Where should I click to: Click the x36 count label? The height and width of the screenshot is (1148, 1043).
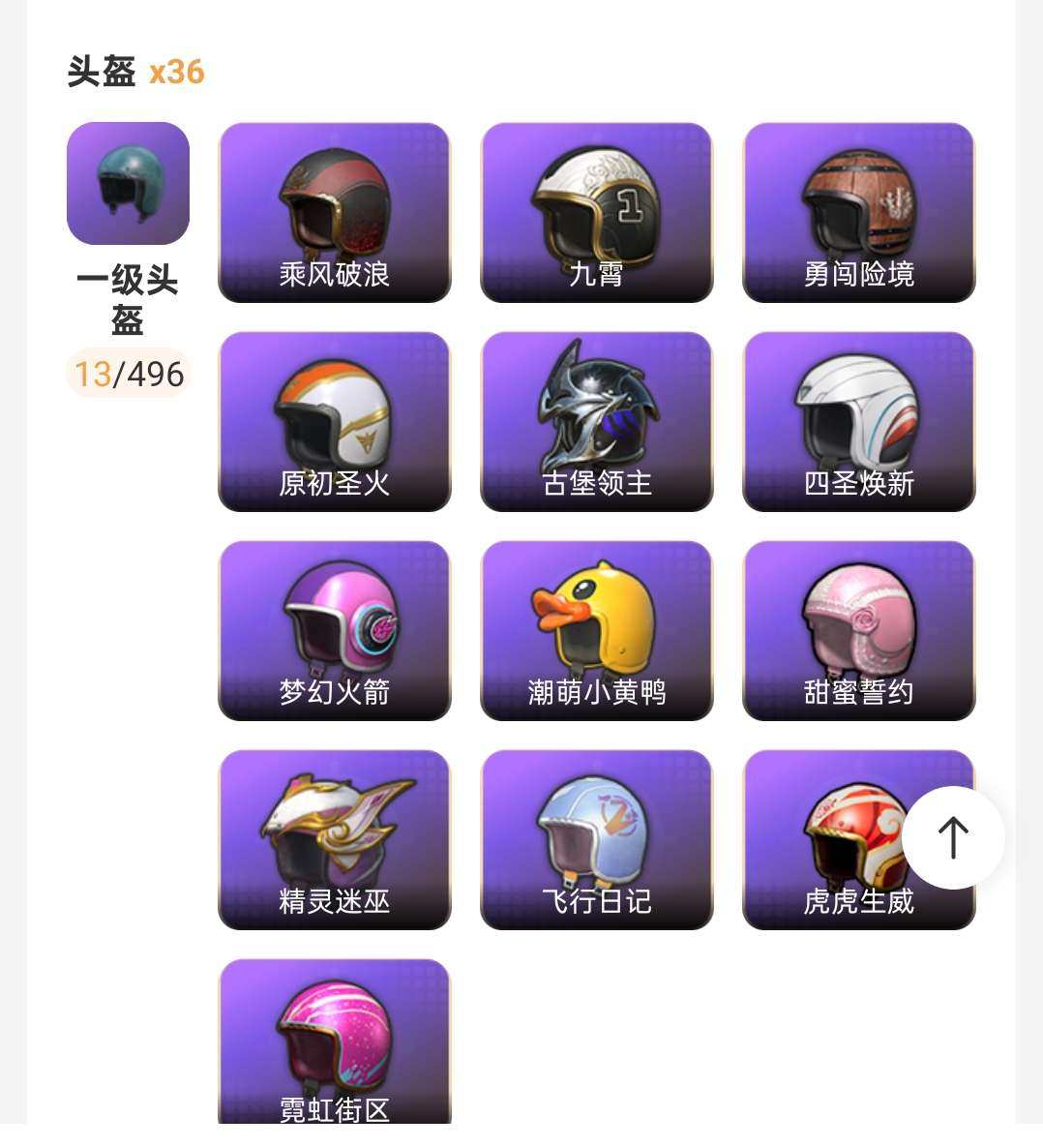175,72
